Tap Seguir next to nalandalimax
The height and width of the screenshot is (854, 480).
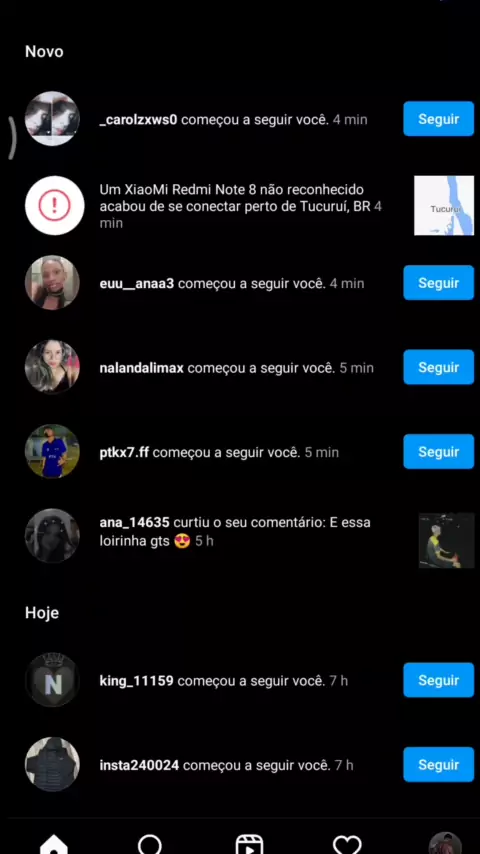tap(438, 367)
